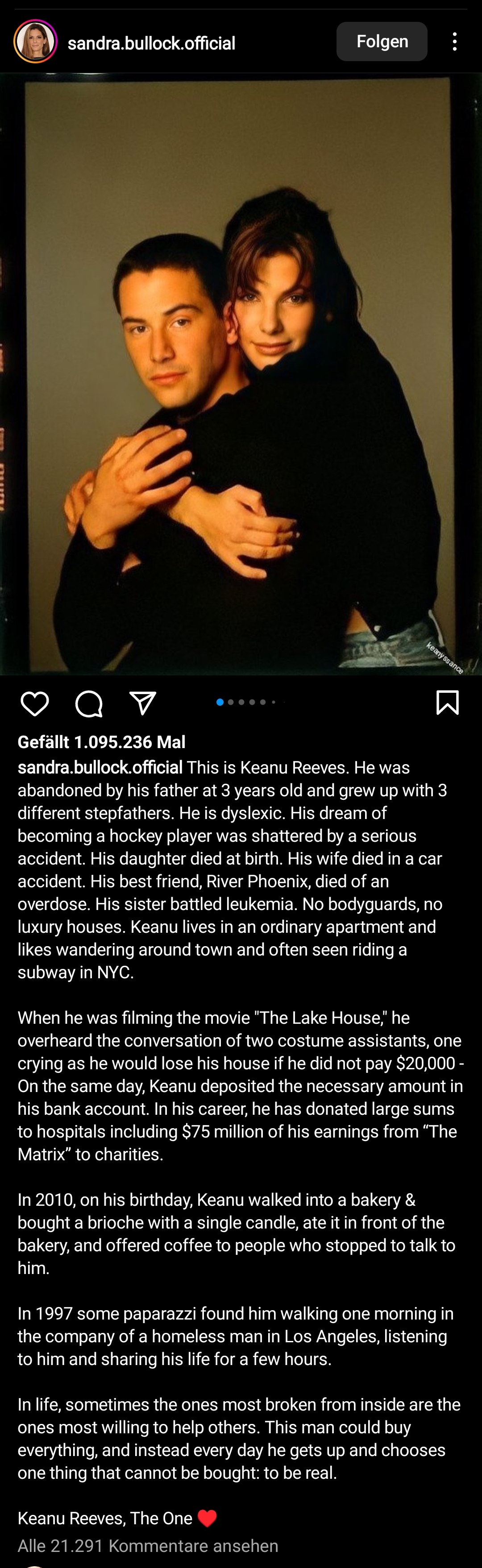
Task: Open sandra.bullock.official username in header
Action: point(151,43)
